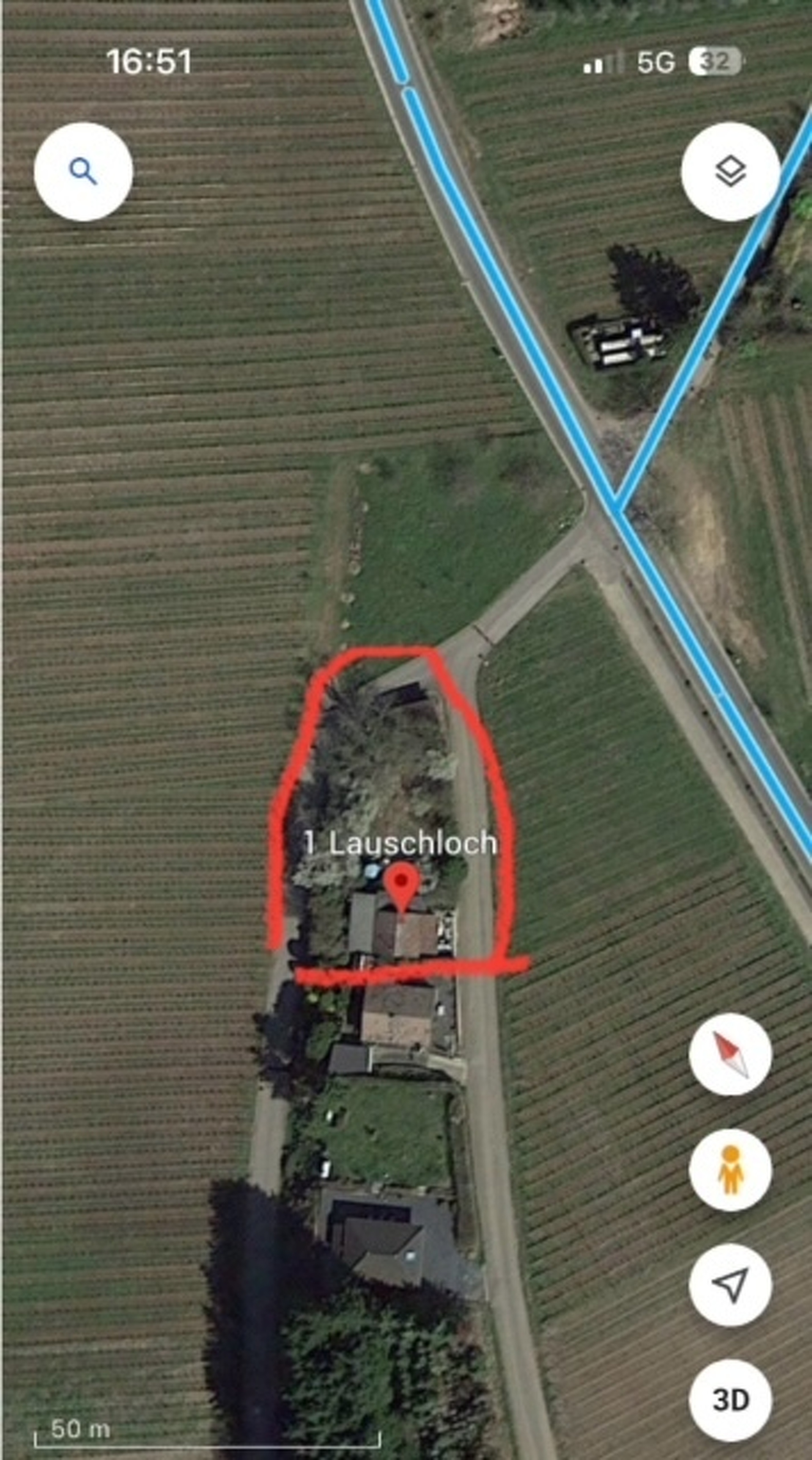The width and height of the screenshot is (812, 1460).
Task: Open the search magnifier button
Action: (x=83, y=171)
